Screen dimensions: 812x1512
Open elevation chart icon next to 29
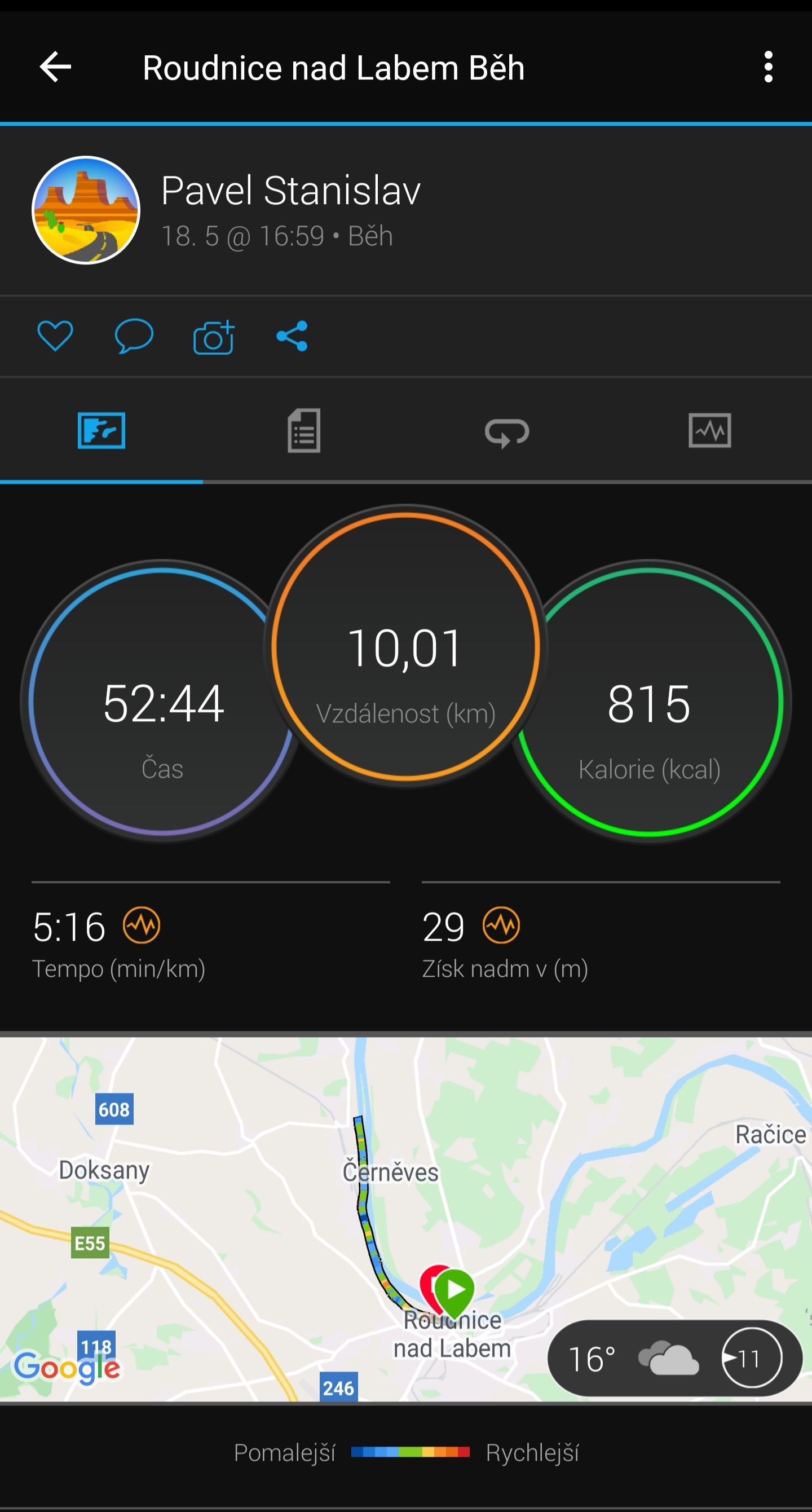tap(501, 925)
